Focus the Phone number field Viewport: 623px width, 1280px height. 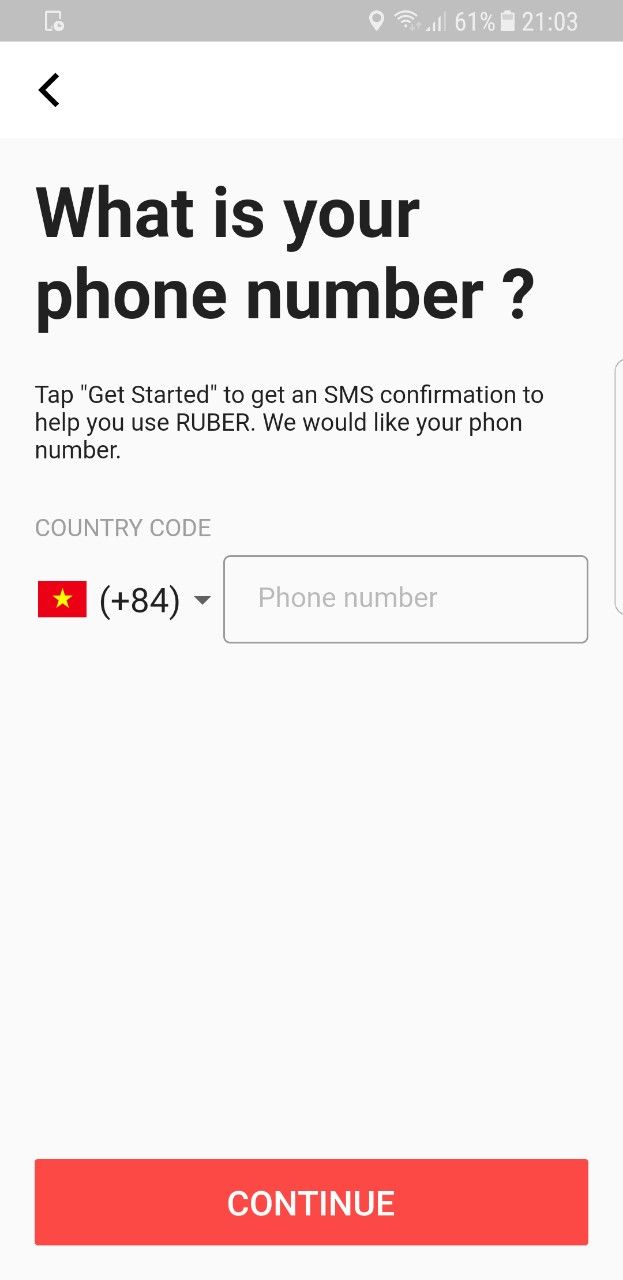pos(405,599)
